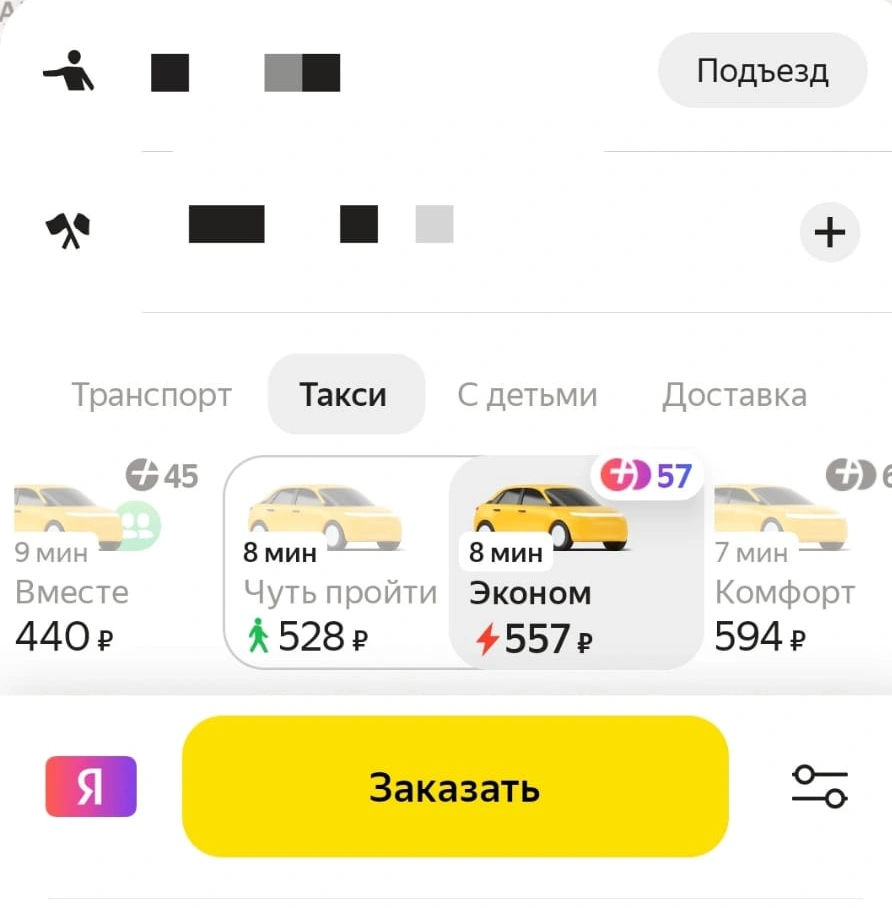Image resolution: width=892 pixels, height=908 pixels.
Task: Select the Чуть пройти option
Action: point(340,560)
